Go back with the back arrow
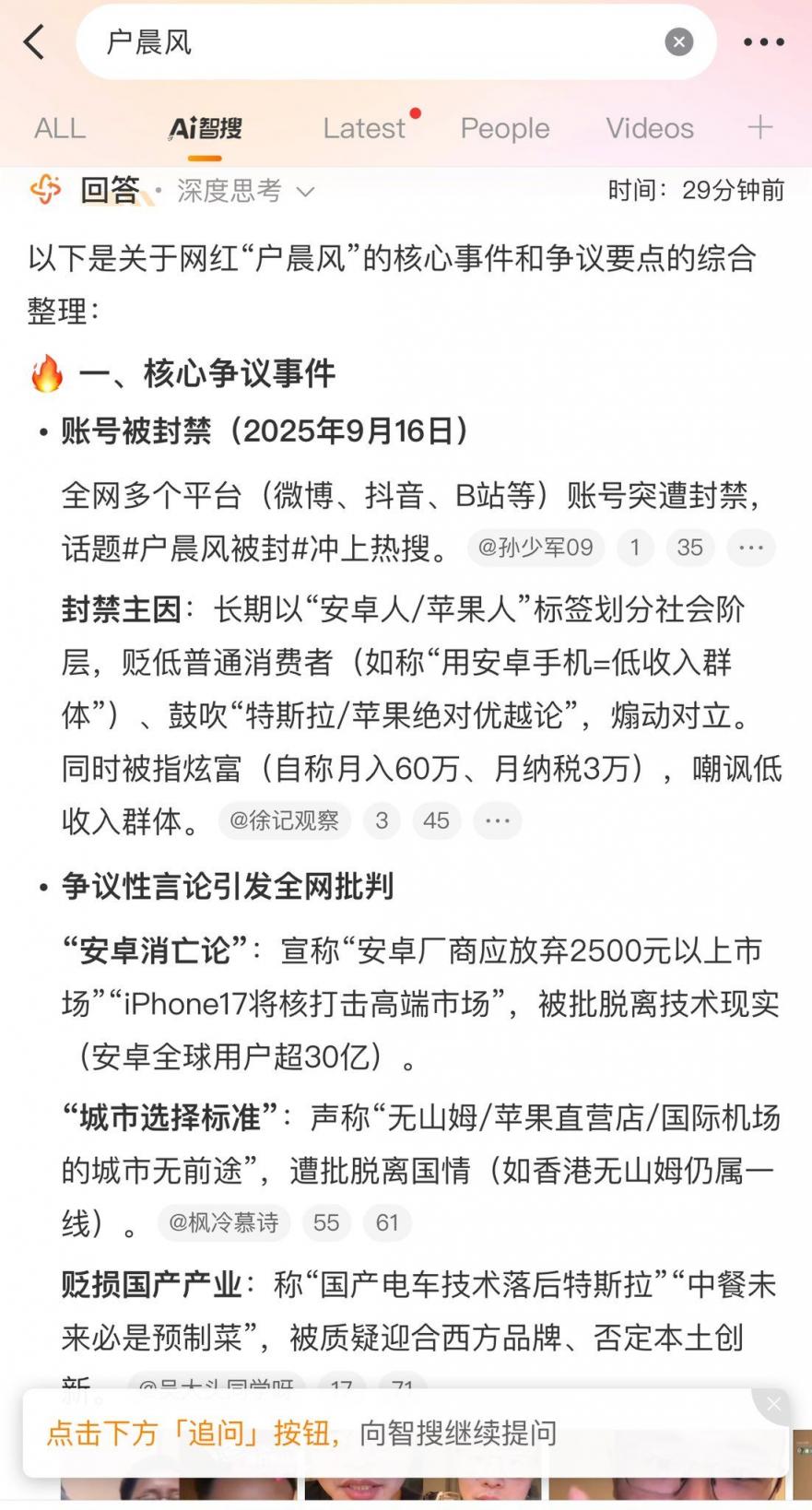Viewport: 812px width, 1510px height. coord(35,42)
